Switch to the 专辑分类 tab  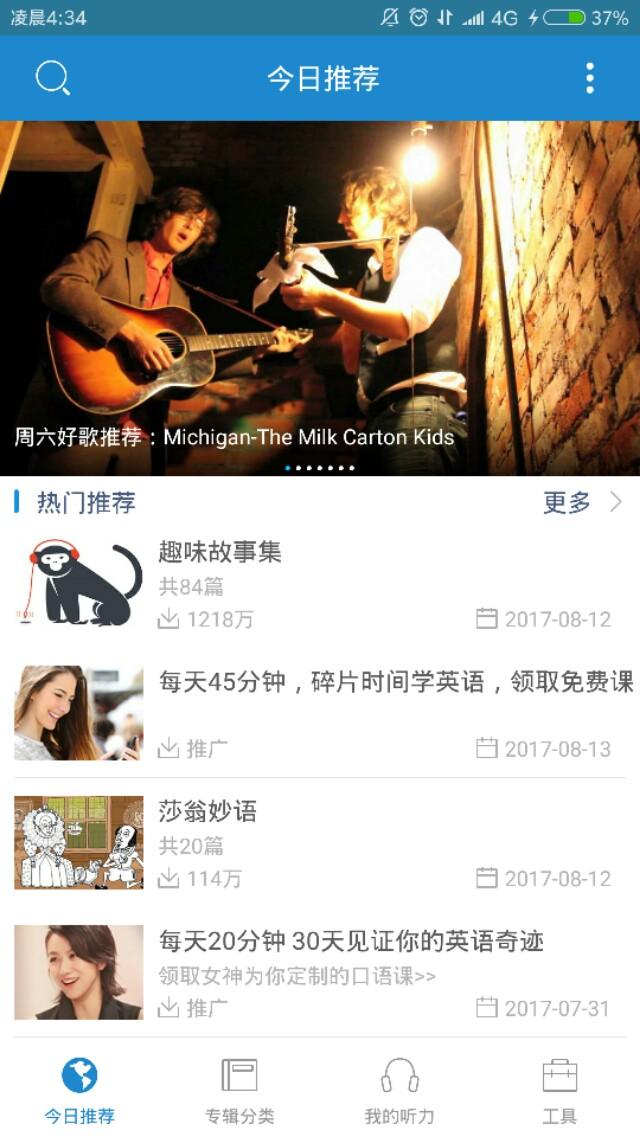pos(240,1090)
